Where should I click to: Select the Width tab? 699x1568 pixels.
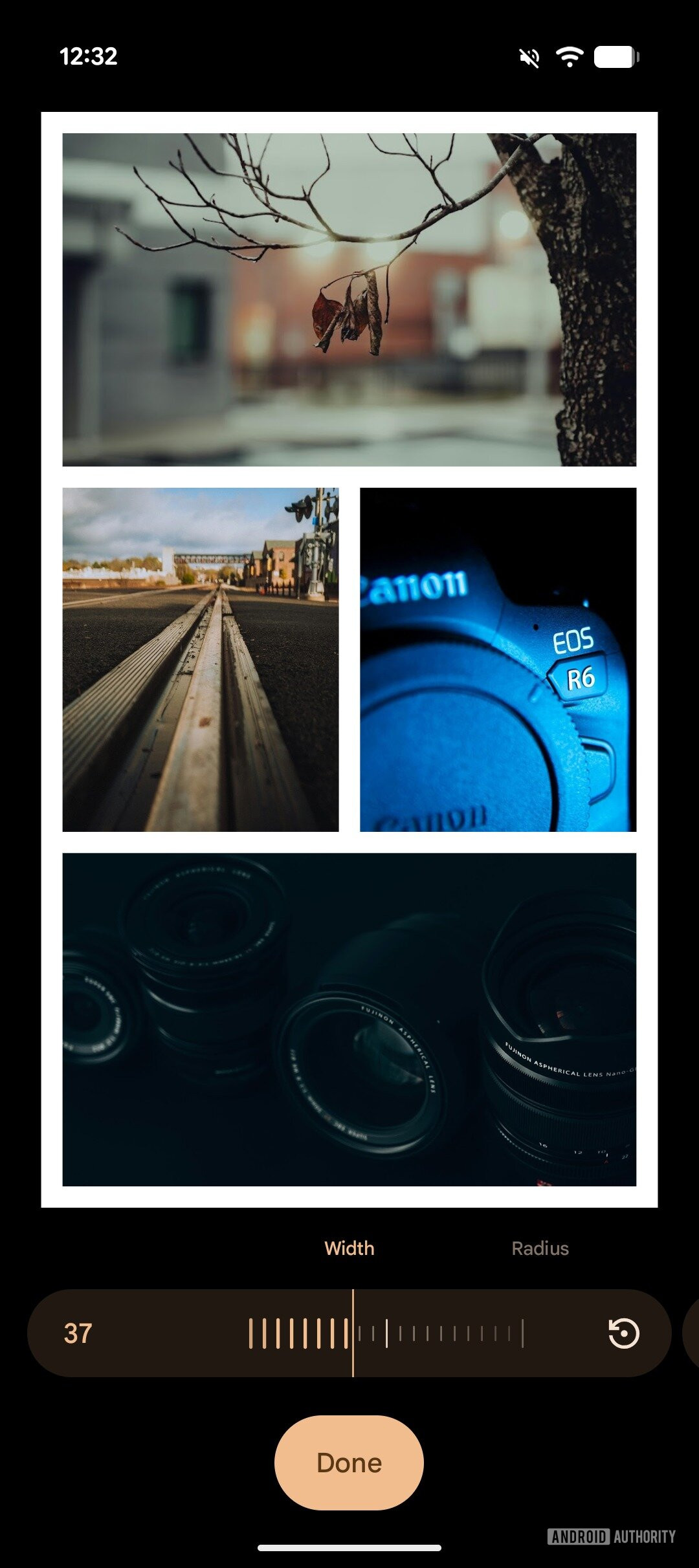349,1248
